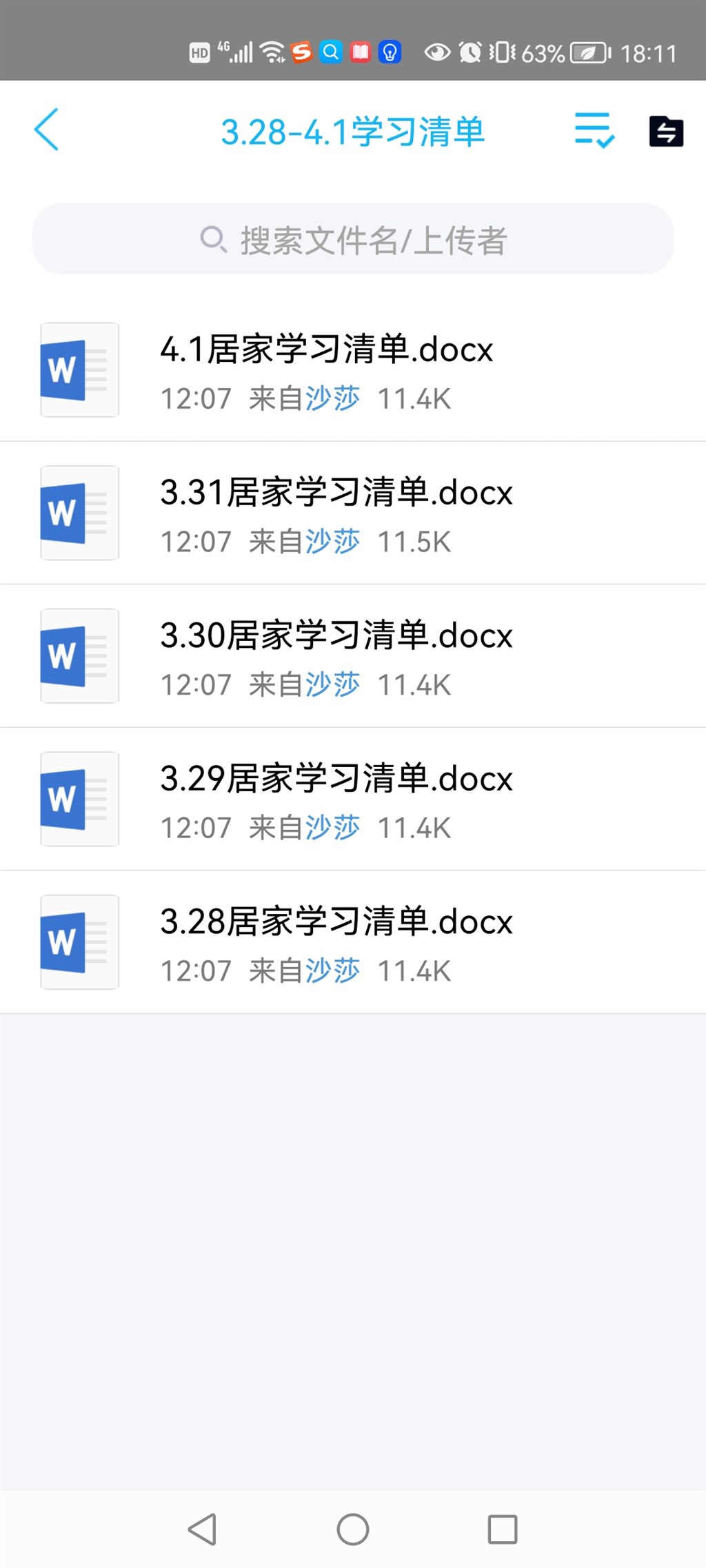The width and height of the screenshot is (706, 1568).
Task: Tap uploader 沙莎 on the 4.1 file
Action: [332, 398]
